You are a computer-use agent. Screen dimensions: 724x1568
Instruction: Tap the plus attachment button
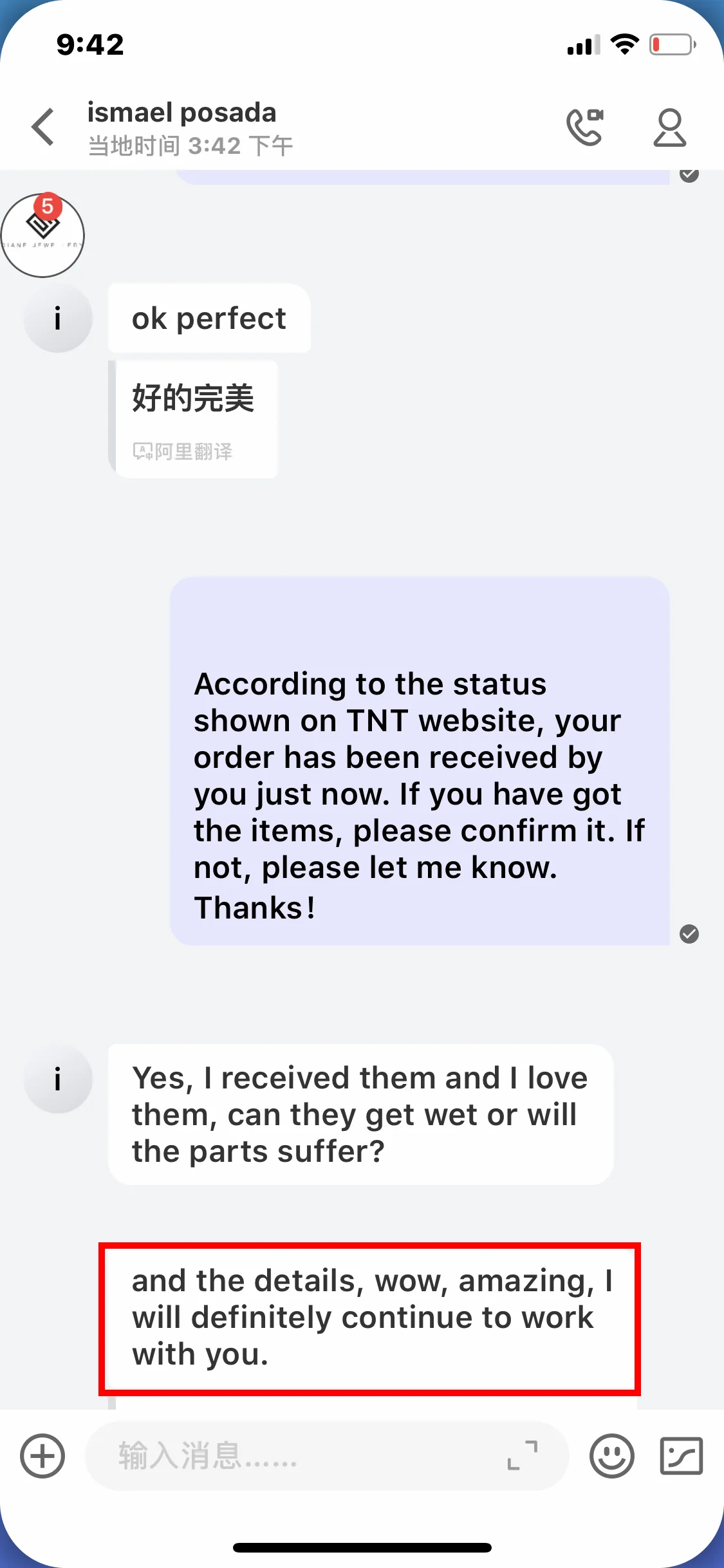(42, 1456)
